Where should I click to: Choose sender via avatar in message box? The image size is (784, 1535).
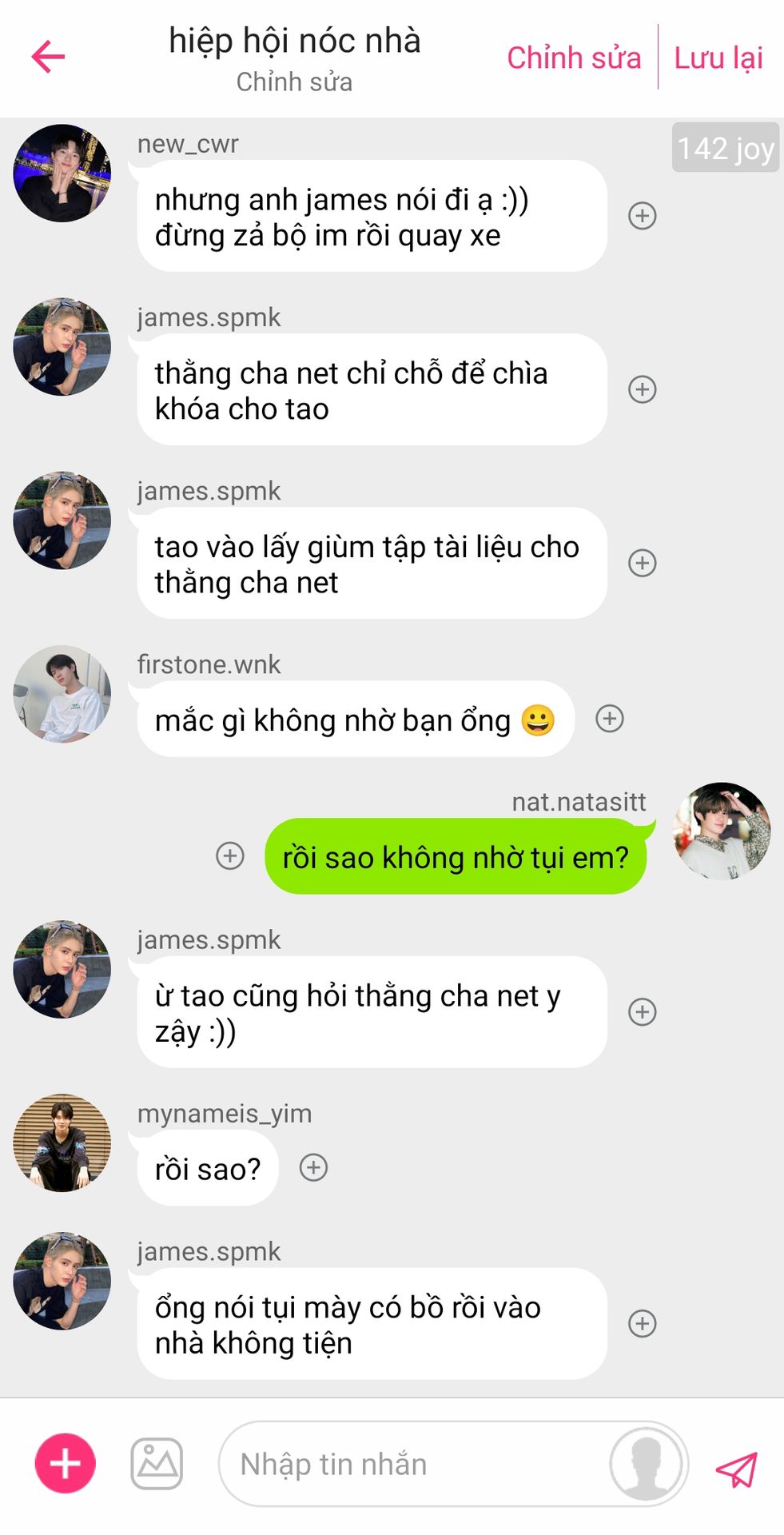tap(646, 1464)
